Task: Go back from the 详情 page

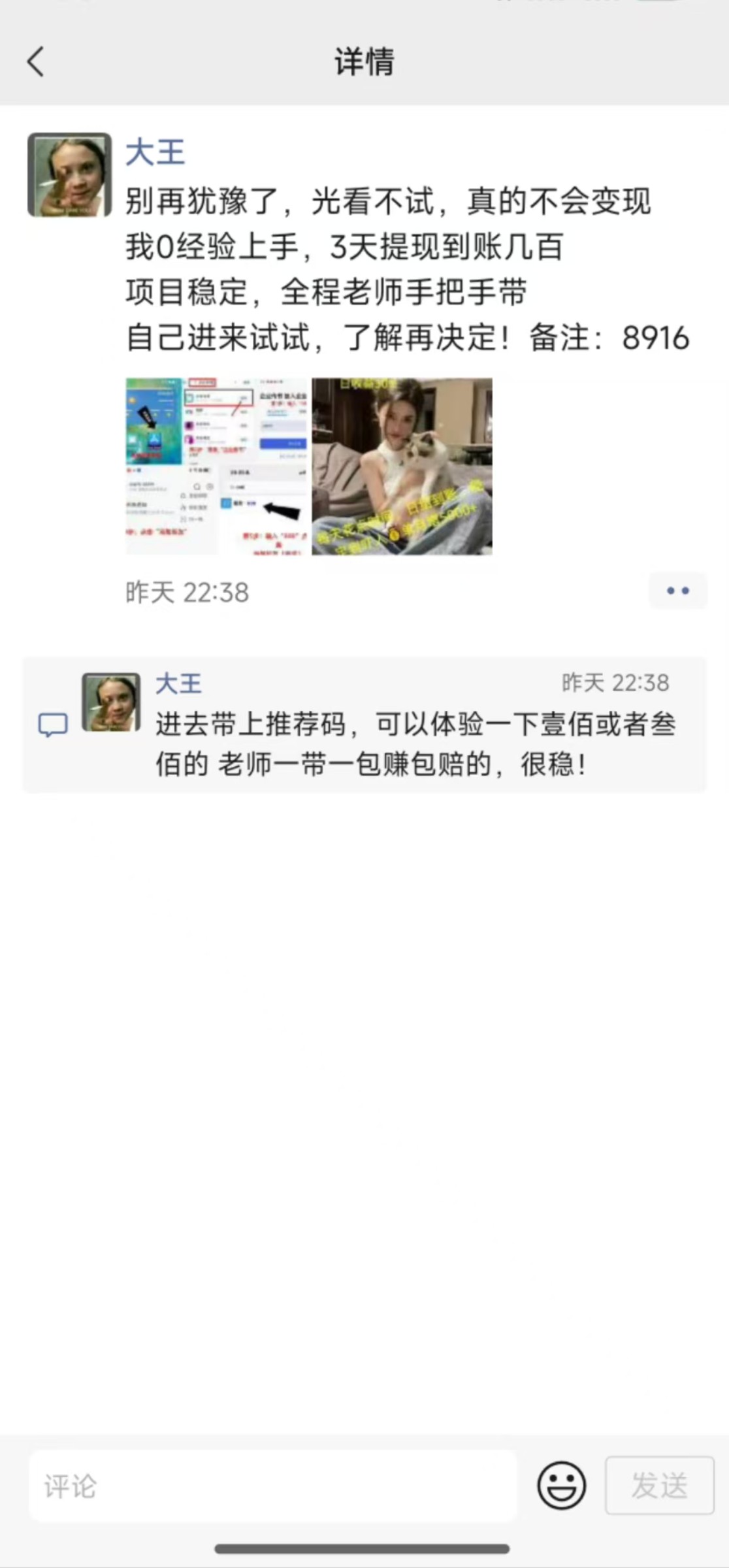Action: 36,62
